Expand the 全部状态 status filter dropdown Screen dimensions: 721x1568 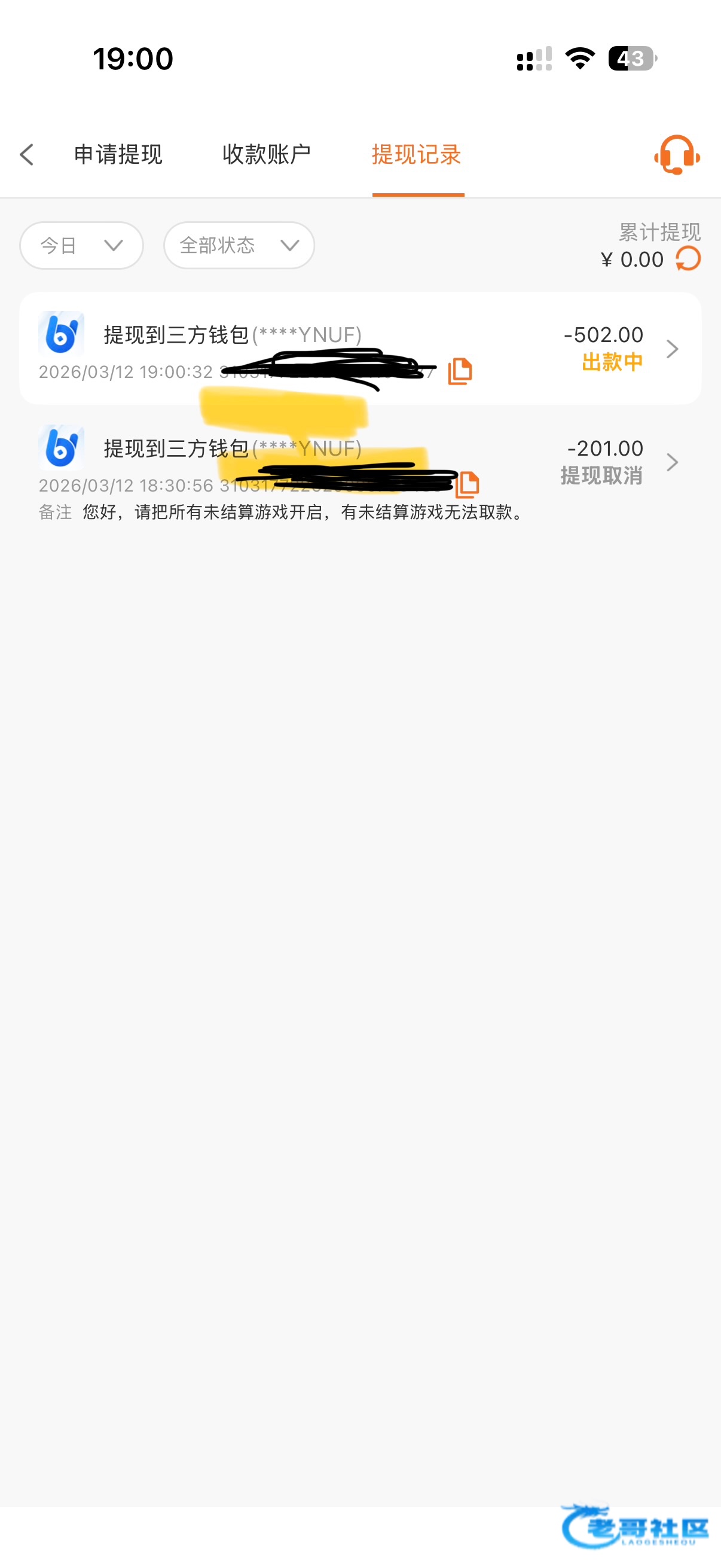tap(239, 245)
